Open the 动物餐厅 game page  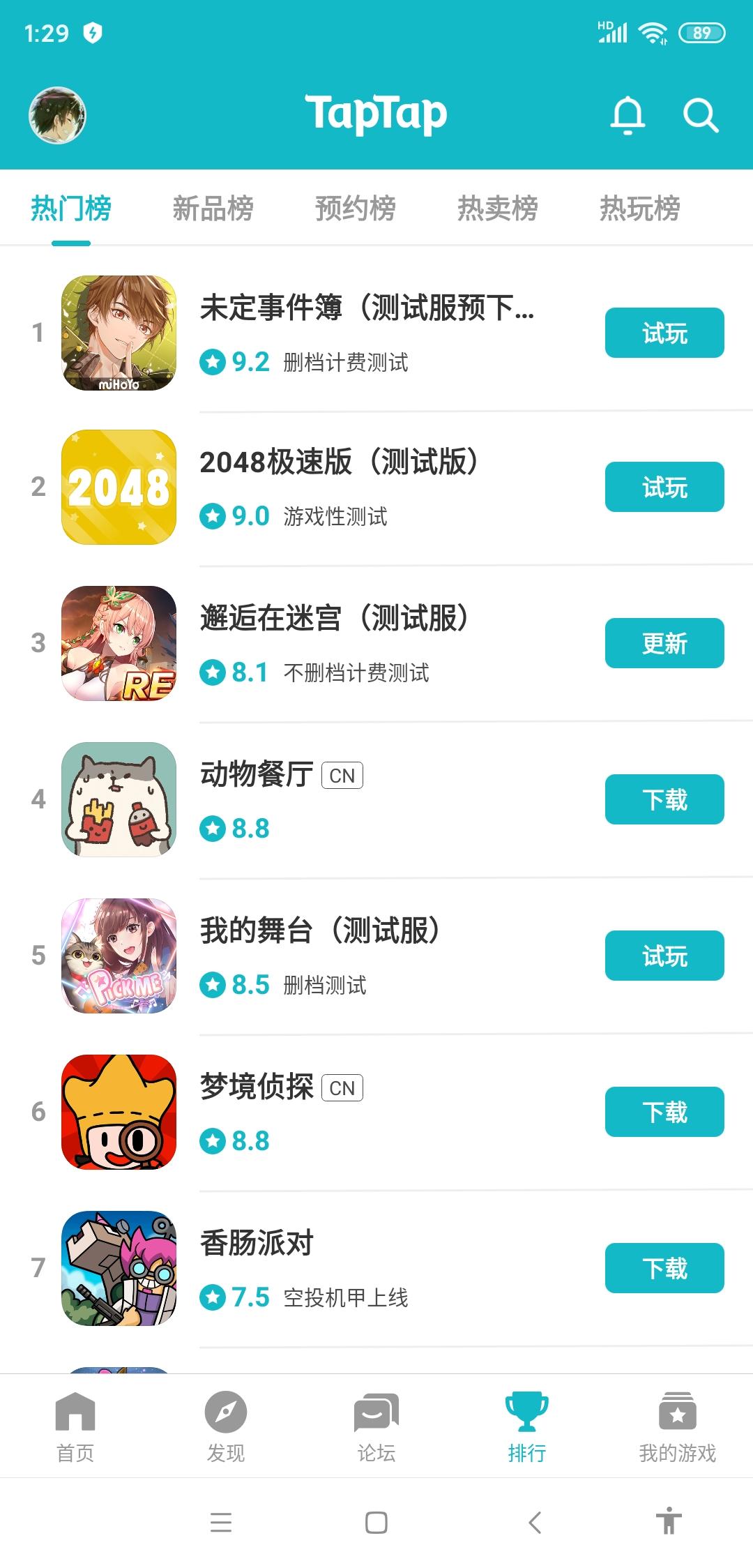tap(257, 774)
